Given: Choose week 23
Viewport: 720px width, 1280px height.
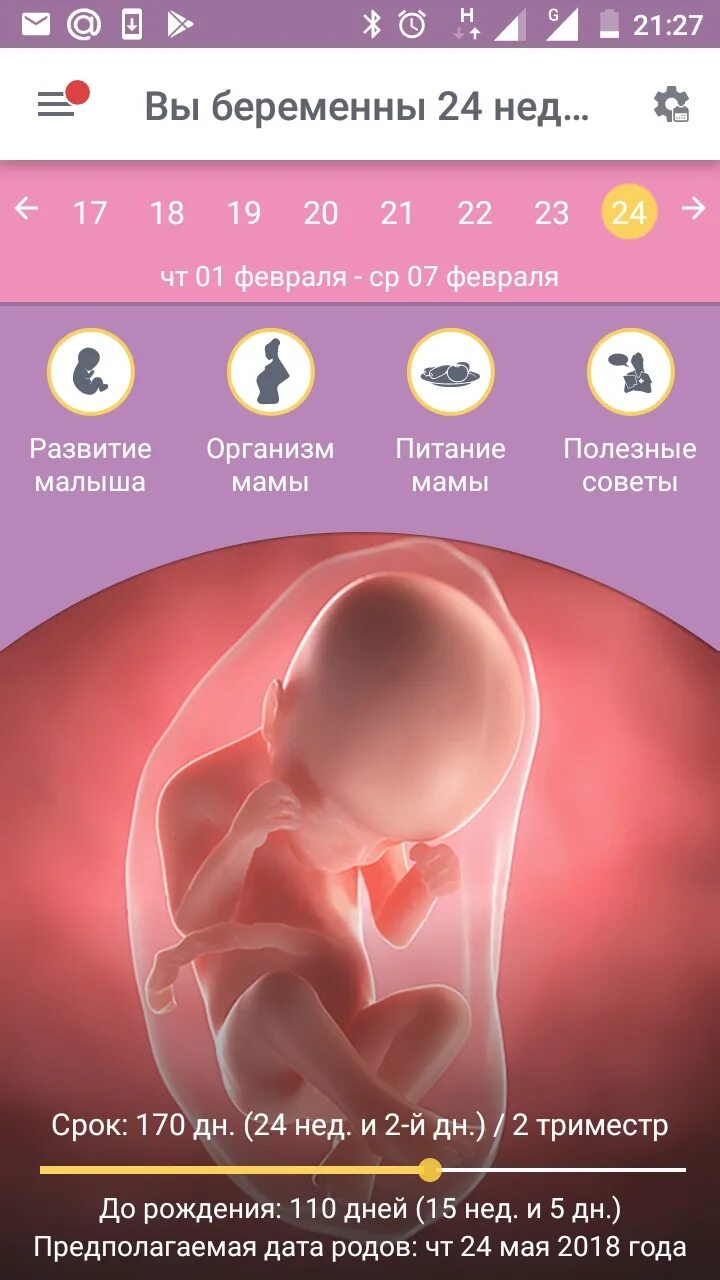Looking at the screenshot, I should 552,213.
